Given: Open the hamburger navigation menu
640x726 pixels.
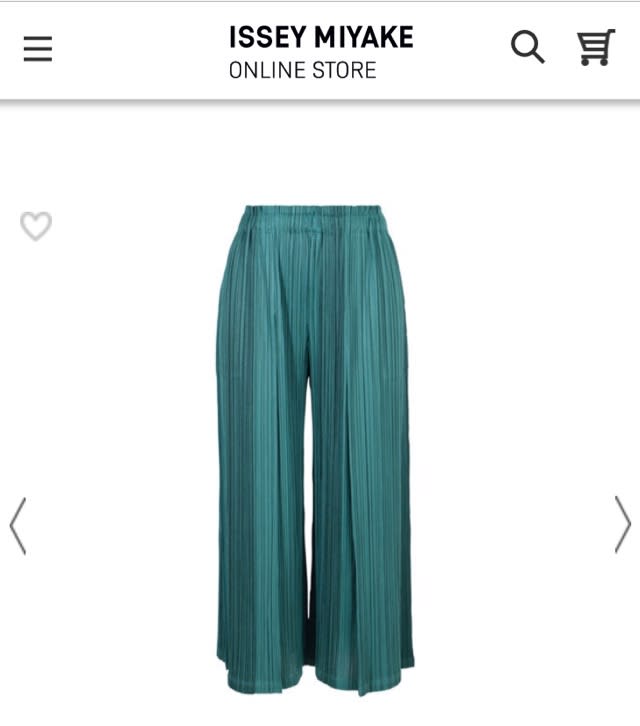Looking at the screenshot, I should [x=37, y=48].
